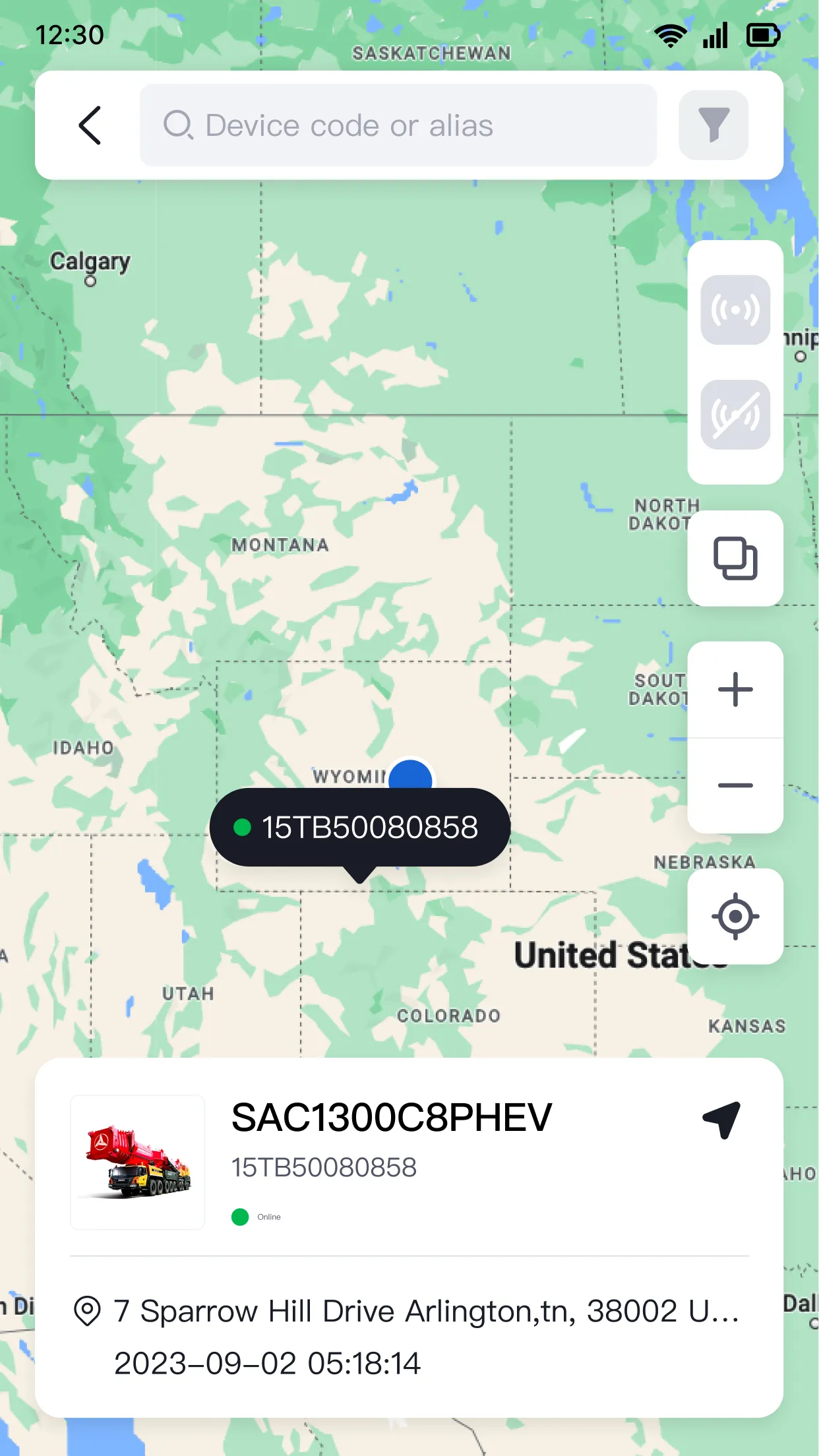Navigate to SAC1300C8PHEV device
Screen dimensions: 819x1456
721,1120
